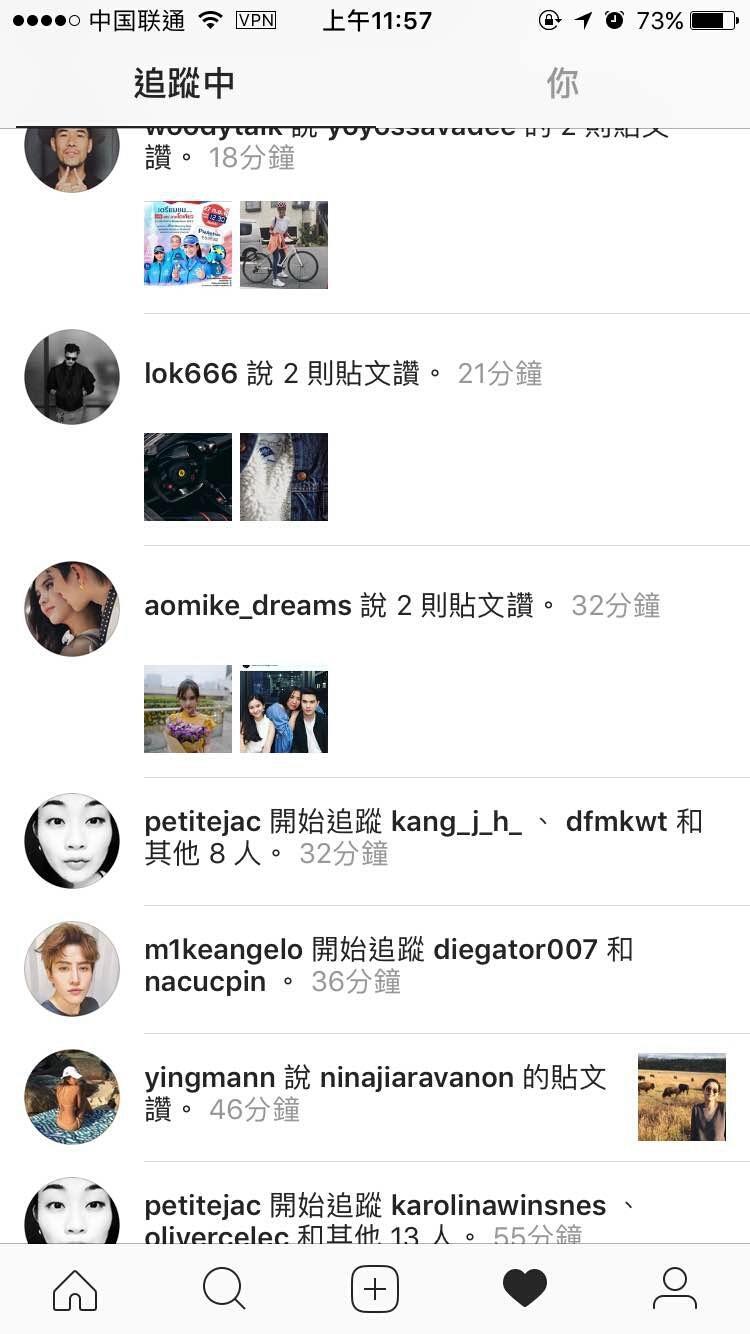View the group photo liked by aomike_dreams
Screen dimensions: 750x1334
click(284, 711)
